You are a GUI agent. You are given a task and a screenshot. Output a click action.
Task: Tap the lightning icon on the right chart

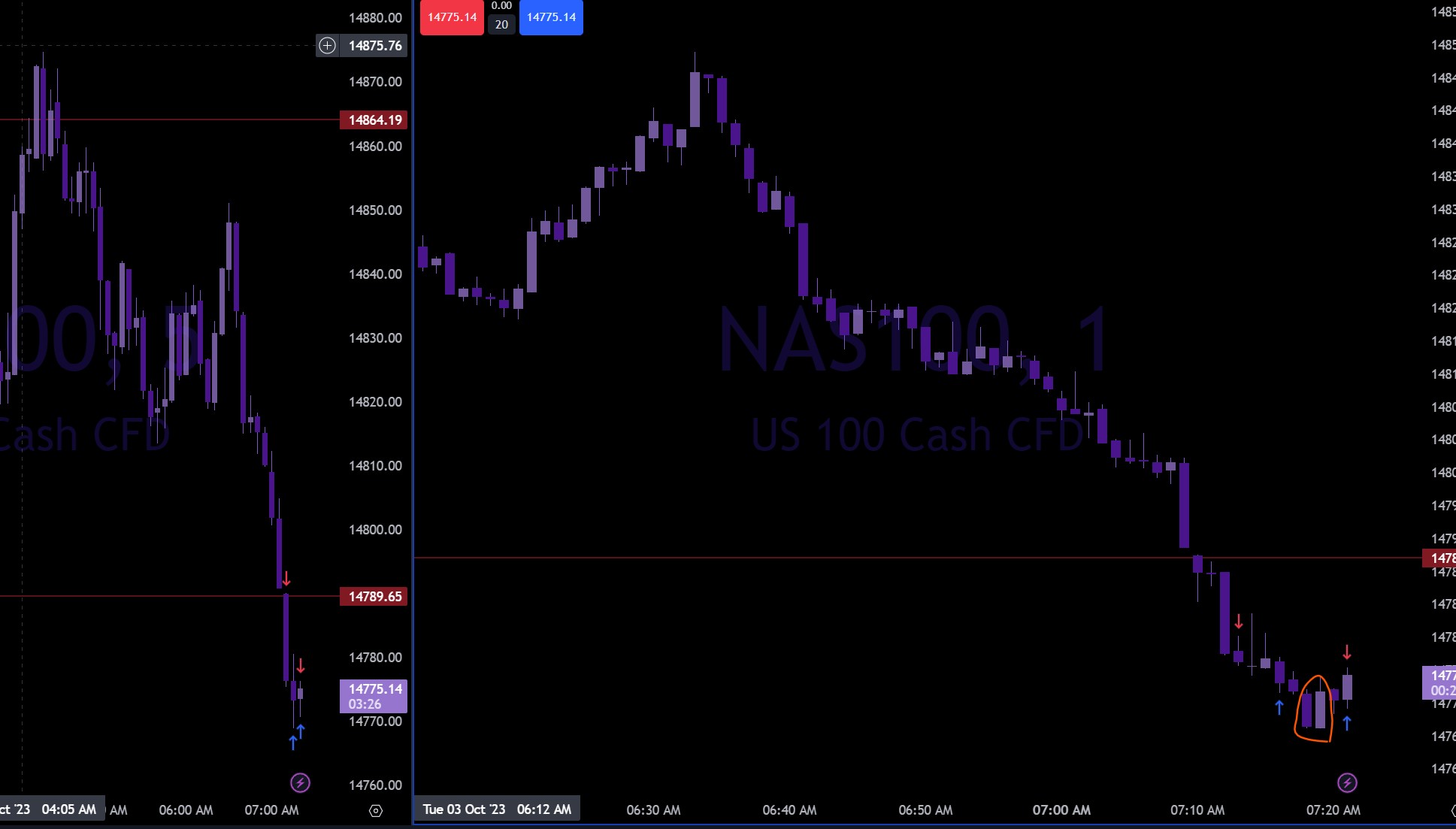tap(1347, 783)
